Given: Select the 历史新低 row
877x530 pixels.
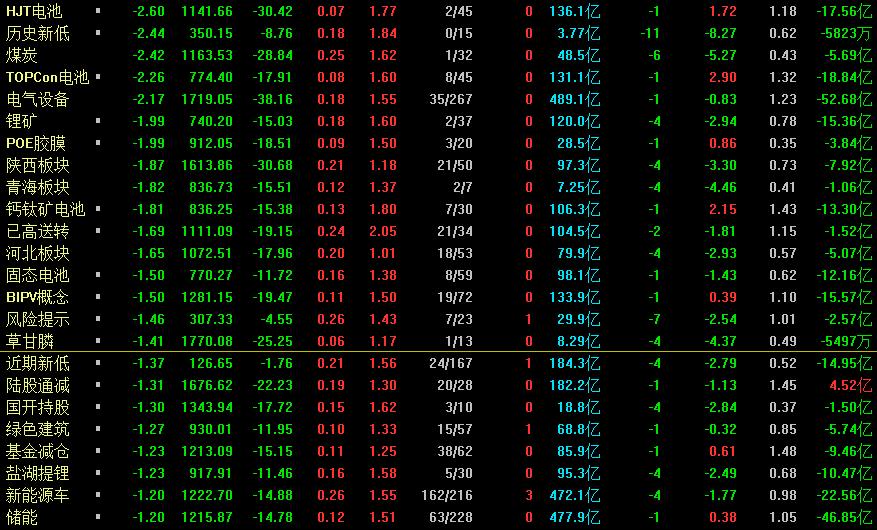Looking at the screenshot, I should point(36,33).
